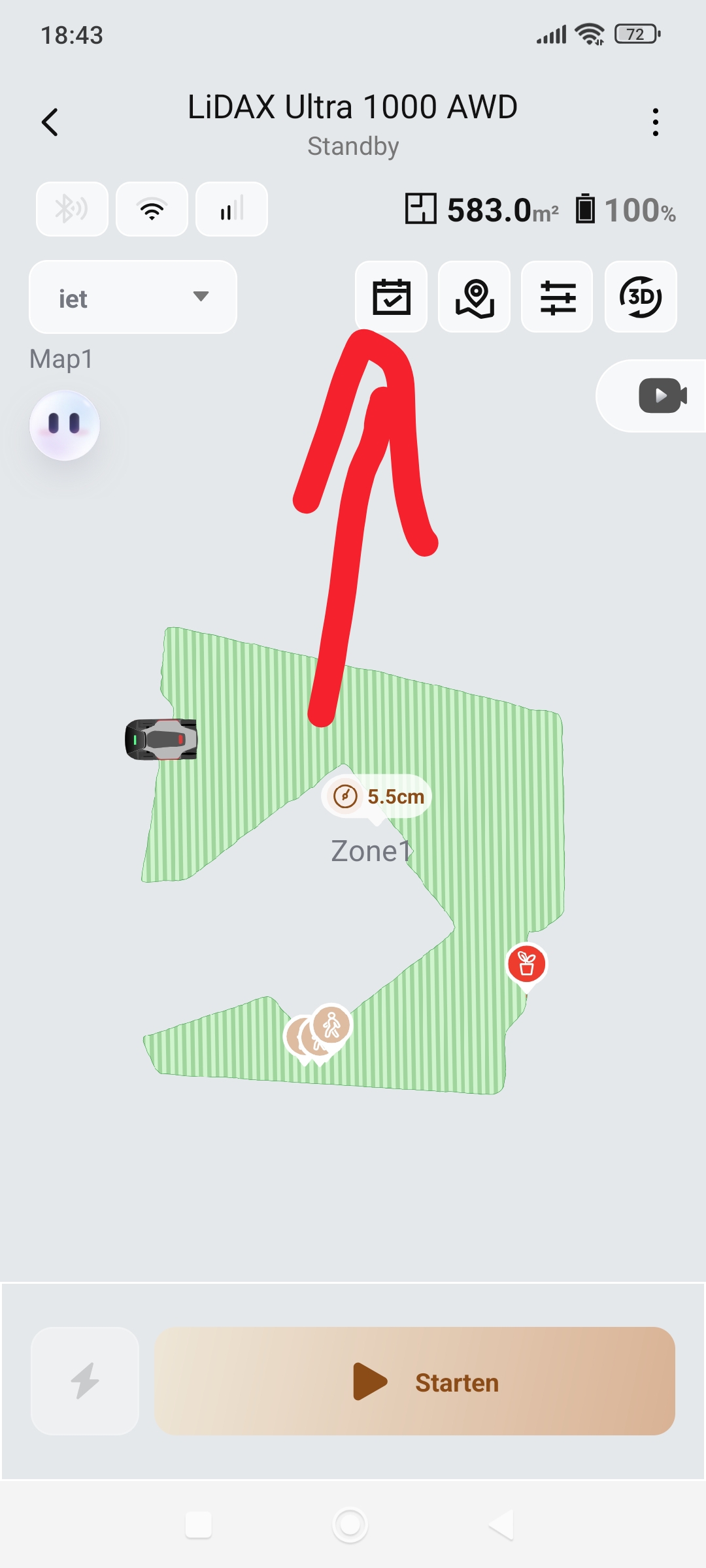Open mowing settings sliders icon

tap(557, 297)
